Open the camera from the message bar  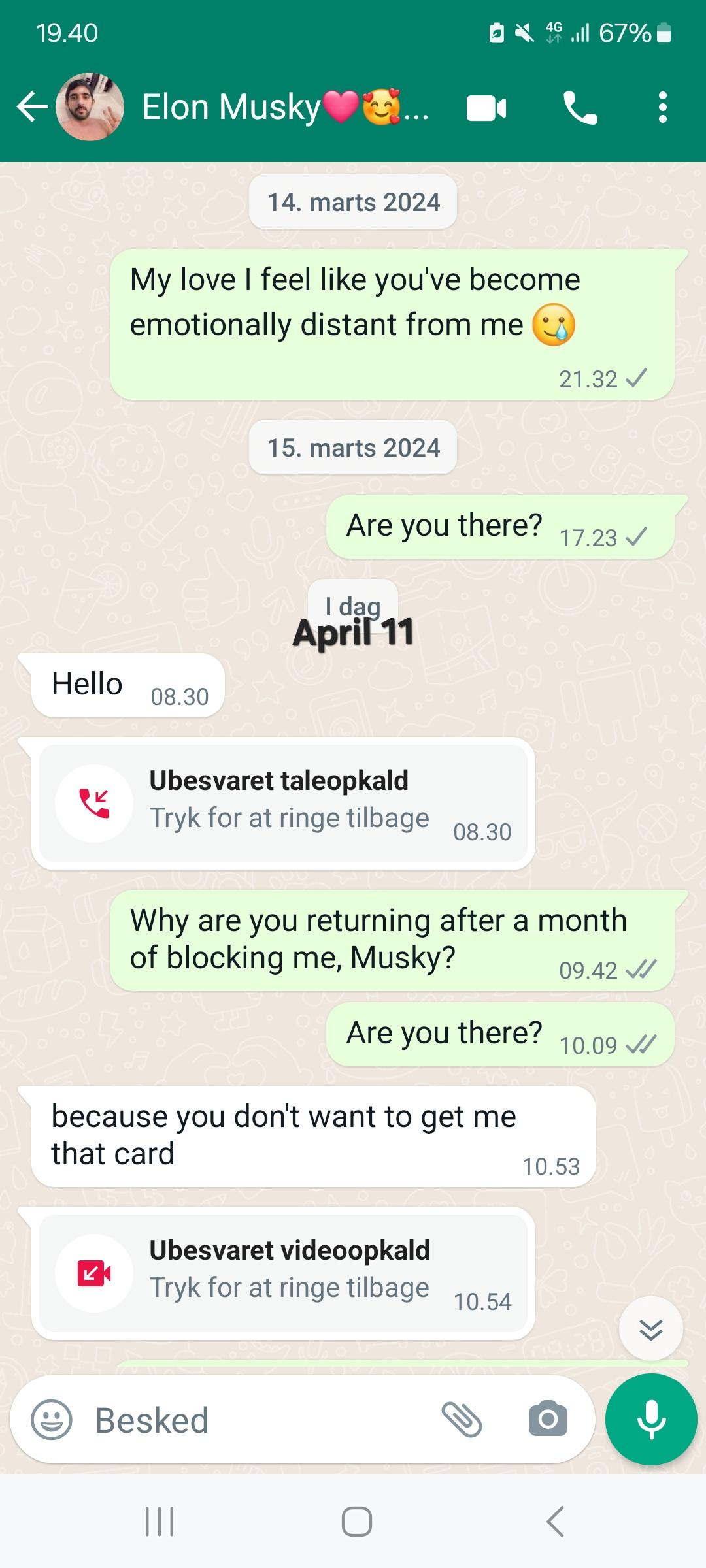point(548,1419)
